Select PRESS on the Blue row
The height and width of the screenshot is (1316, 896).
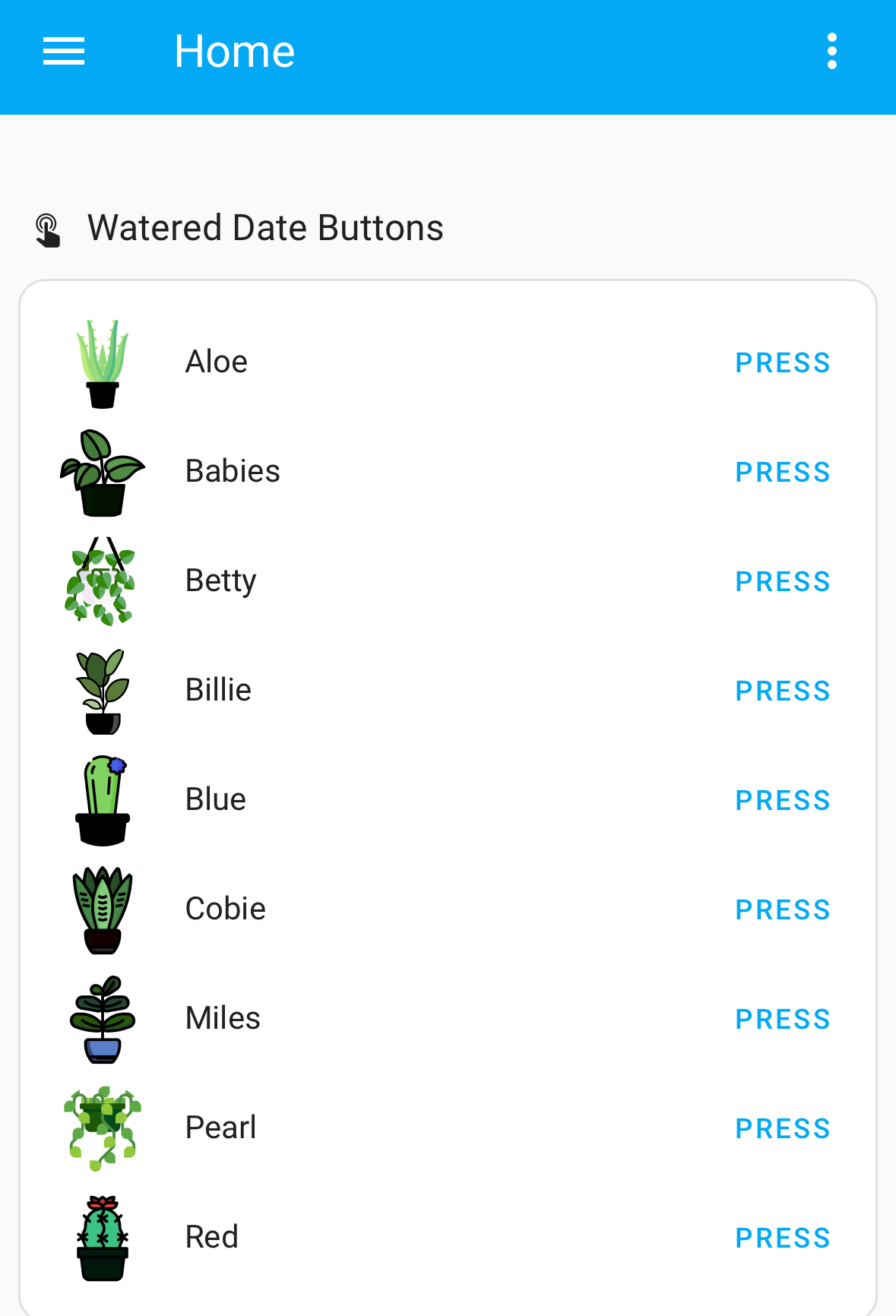point(783,801)
